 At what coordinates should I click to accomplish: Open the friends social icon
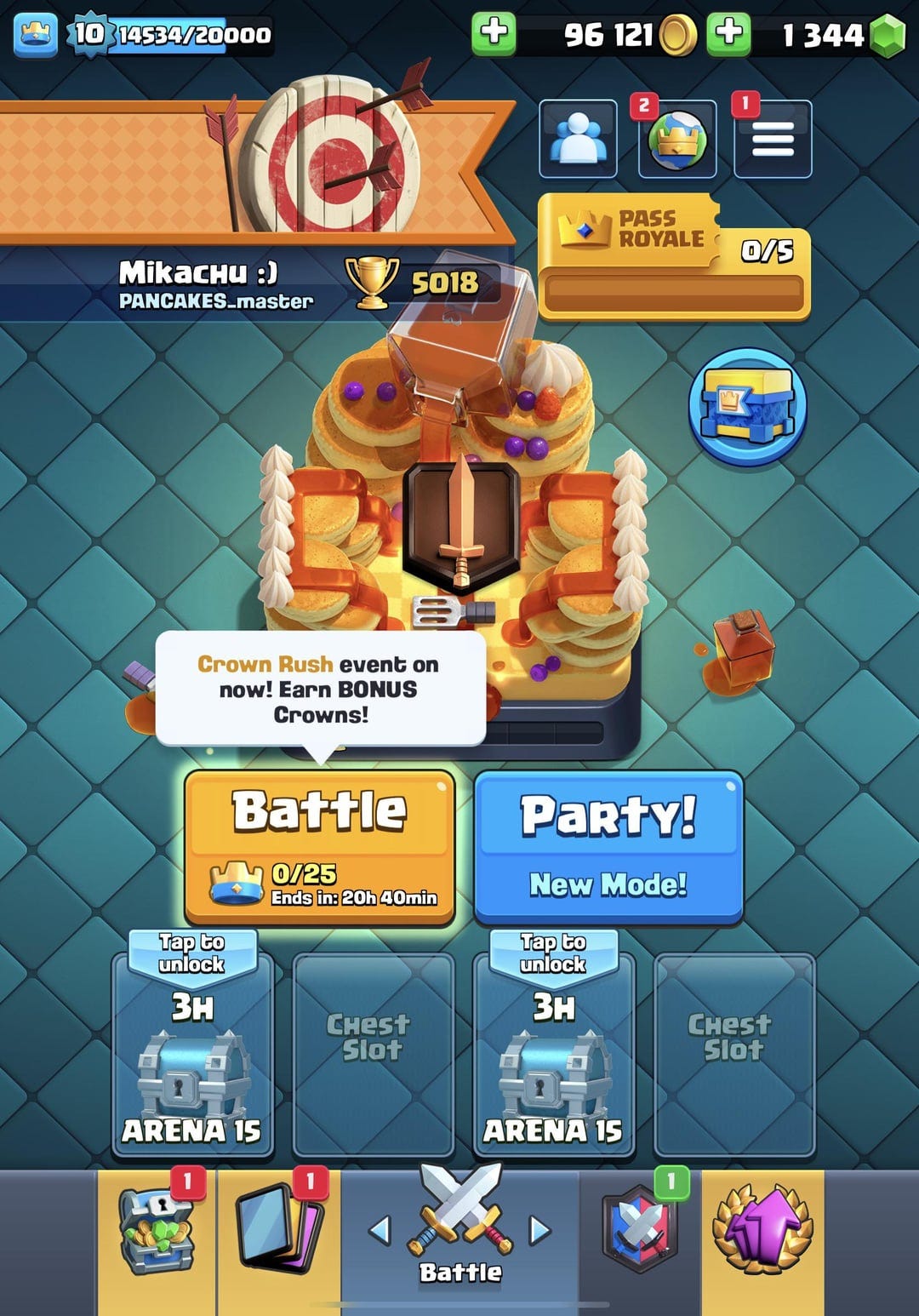(578, 140)
